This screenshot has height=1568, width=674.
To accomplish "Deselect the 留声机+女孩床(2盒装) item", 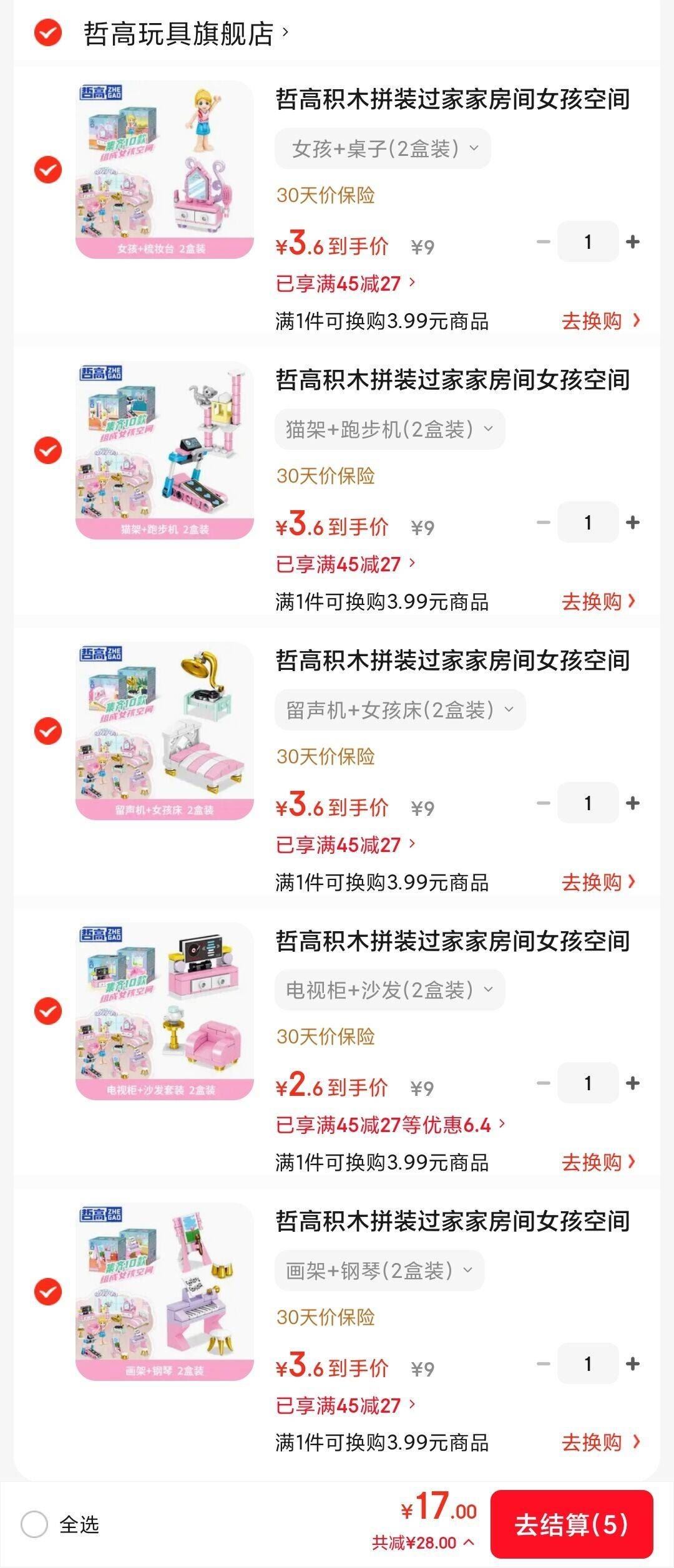I will (48, 731).
